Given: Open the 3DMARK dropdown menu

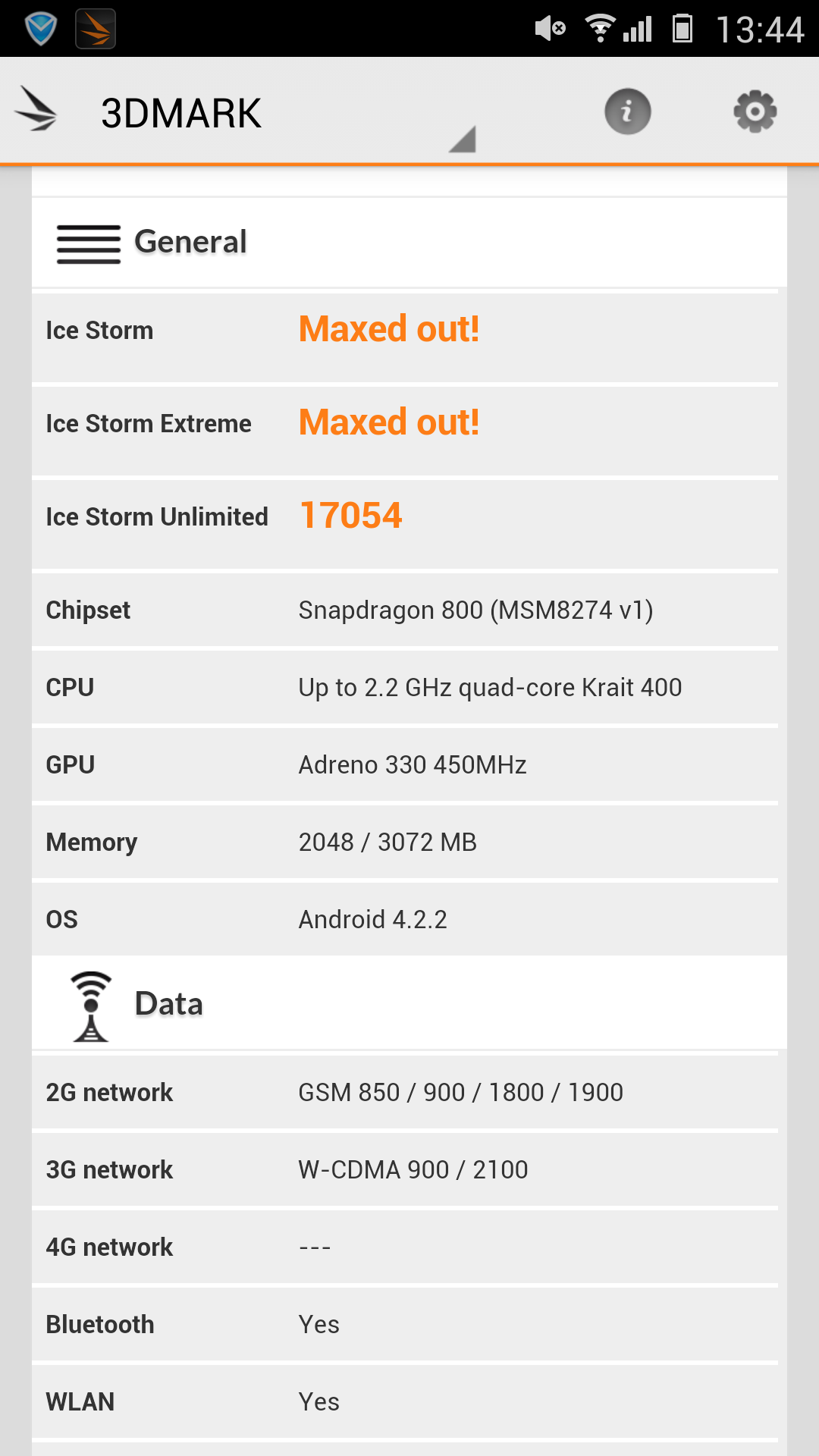Looking at the screenshot, I should pos(288,114).
